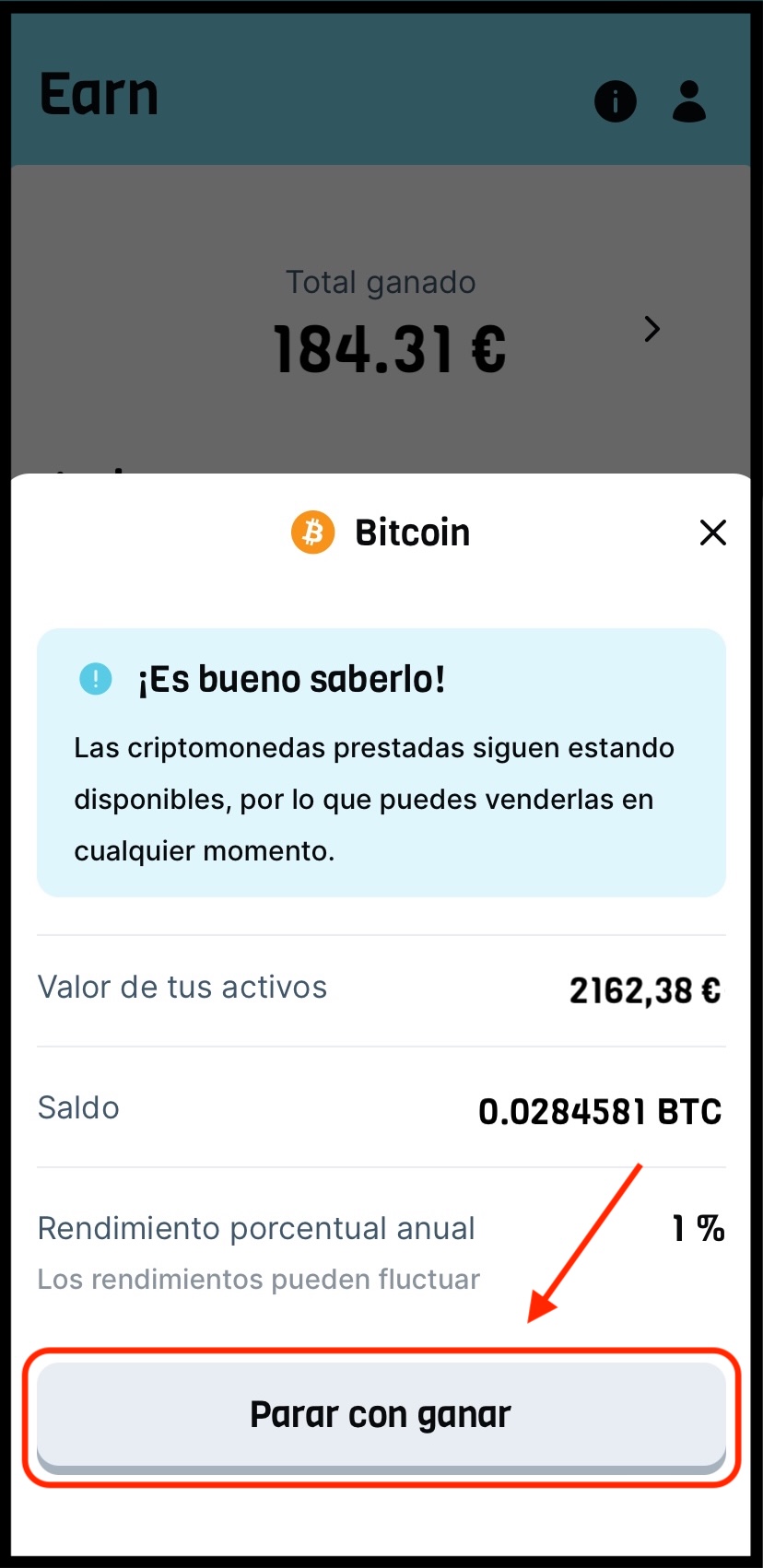The image size is (763, 1568).
Task: Open the info icon in Earn header
Action: [x=616, y=101]
